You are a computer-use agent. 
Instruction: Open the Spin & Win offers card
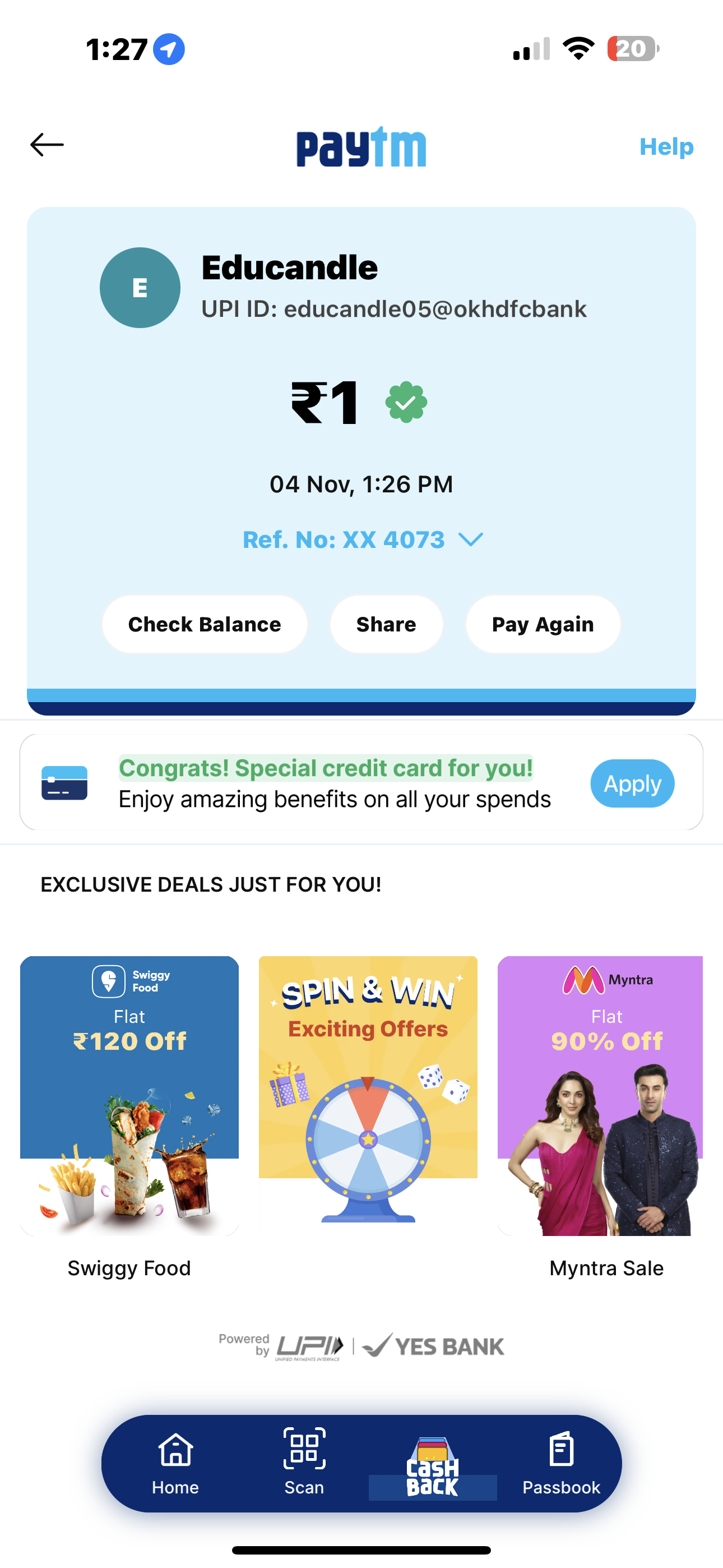tap(368, 1090)
